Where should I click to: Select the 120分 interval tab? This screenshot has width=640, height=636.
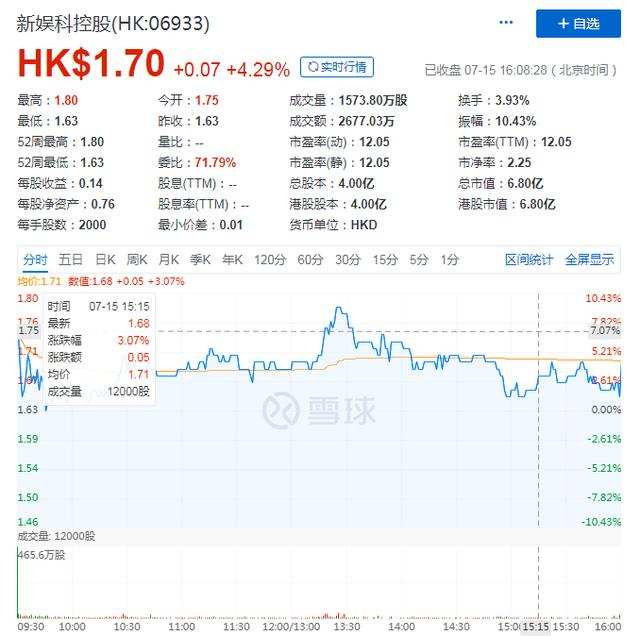click(x=269, y=259)
